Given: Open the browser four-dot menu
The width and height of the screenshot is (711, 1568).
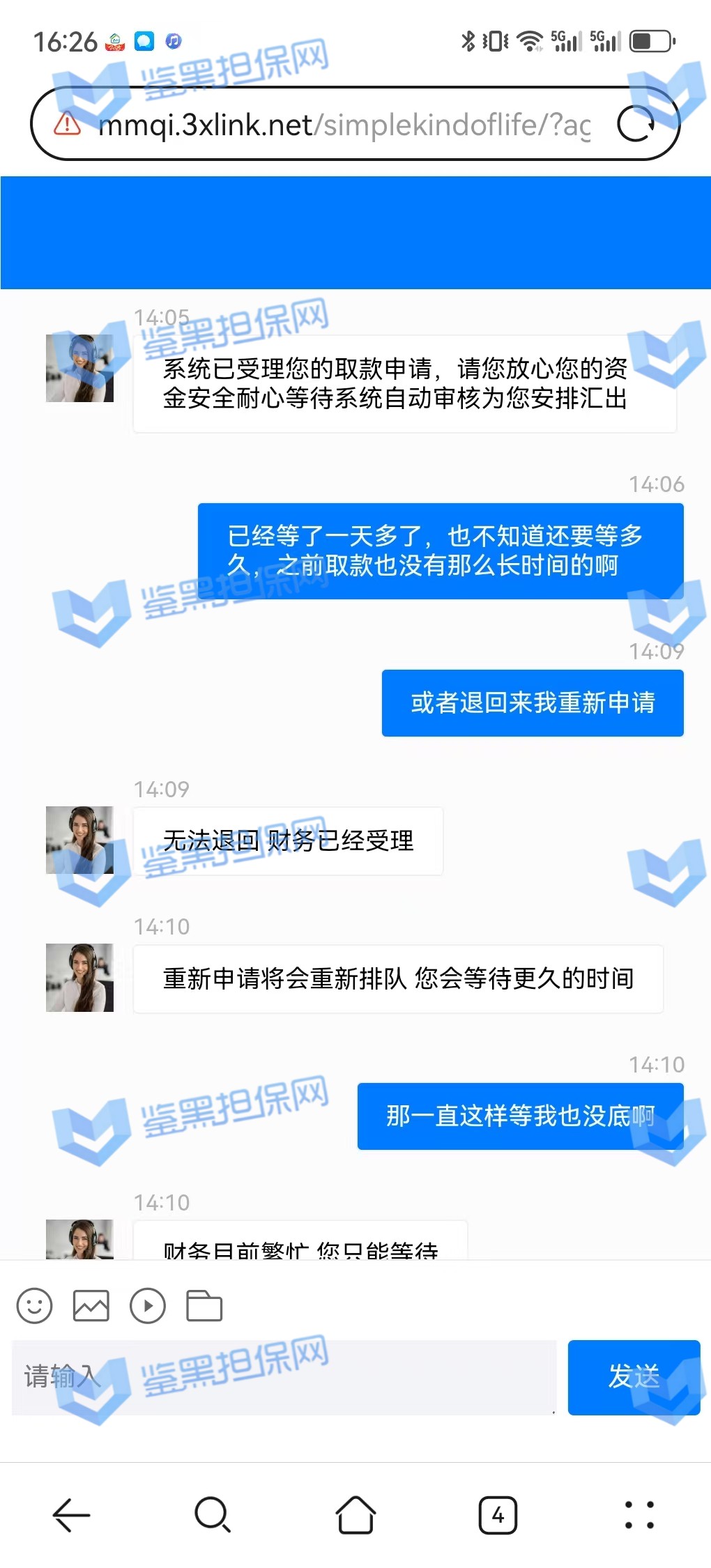Looking at the screenshot, I should click(639, 1514).
